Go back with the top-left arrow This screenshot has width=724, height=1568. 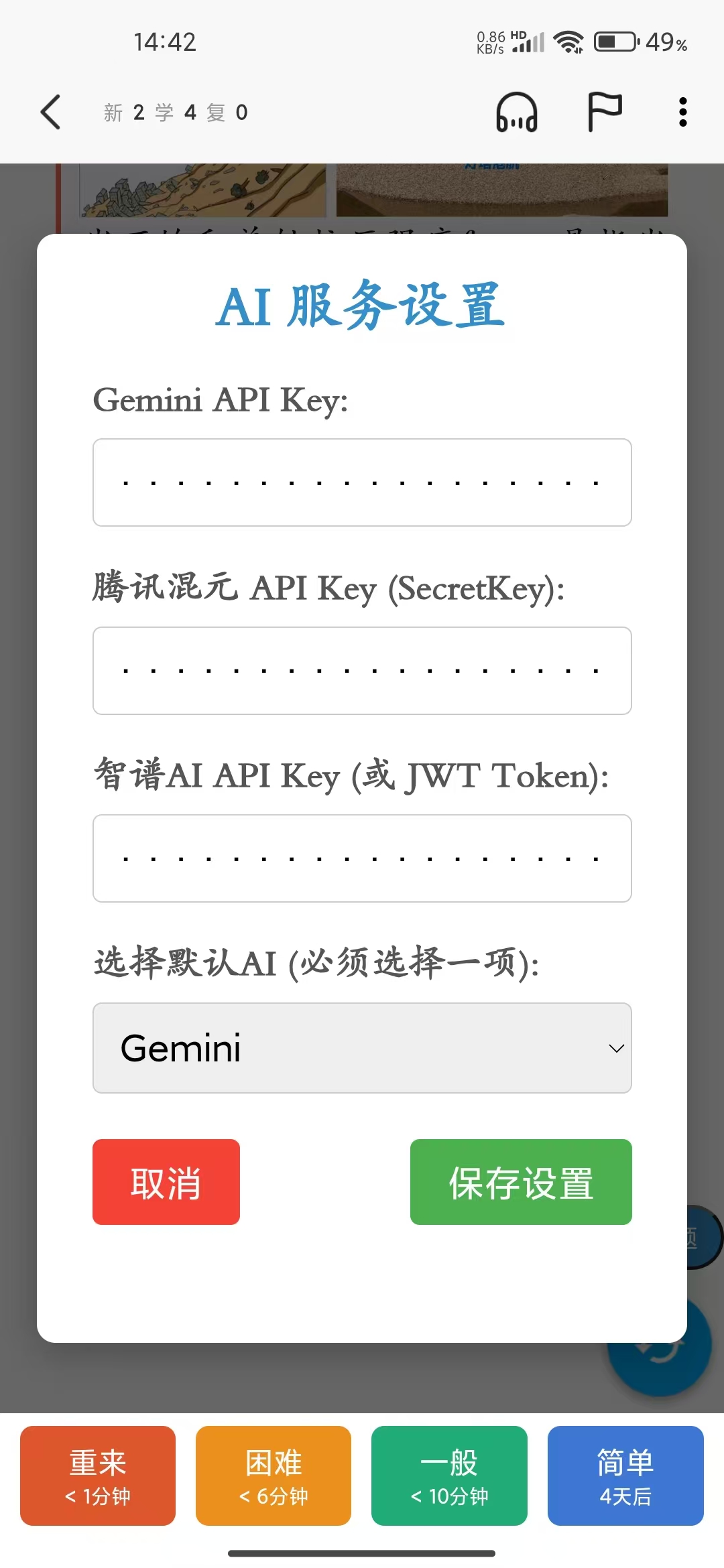(x=51, y=112)
